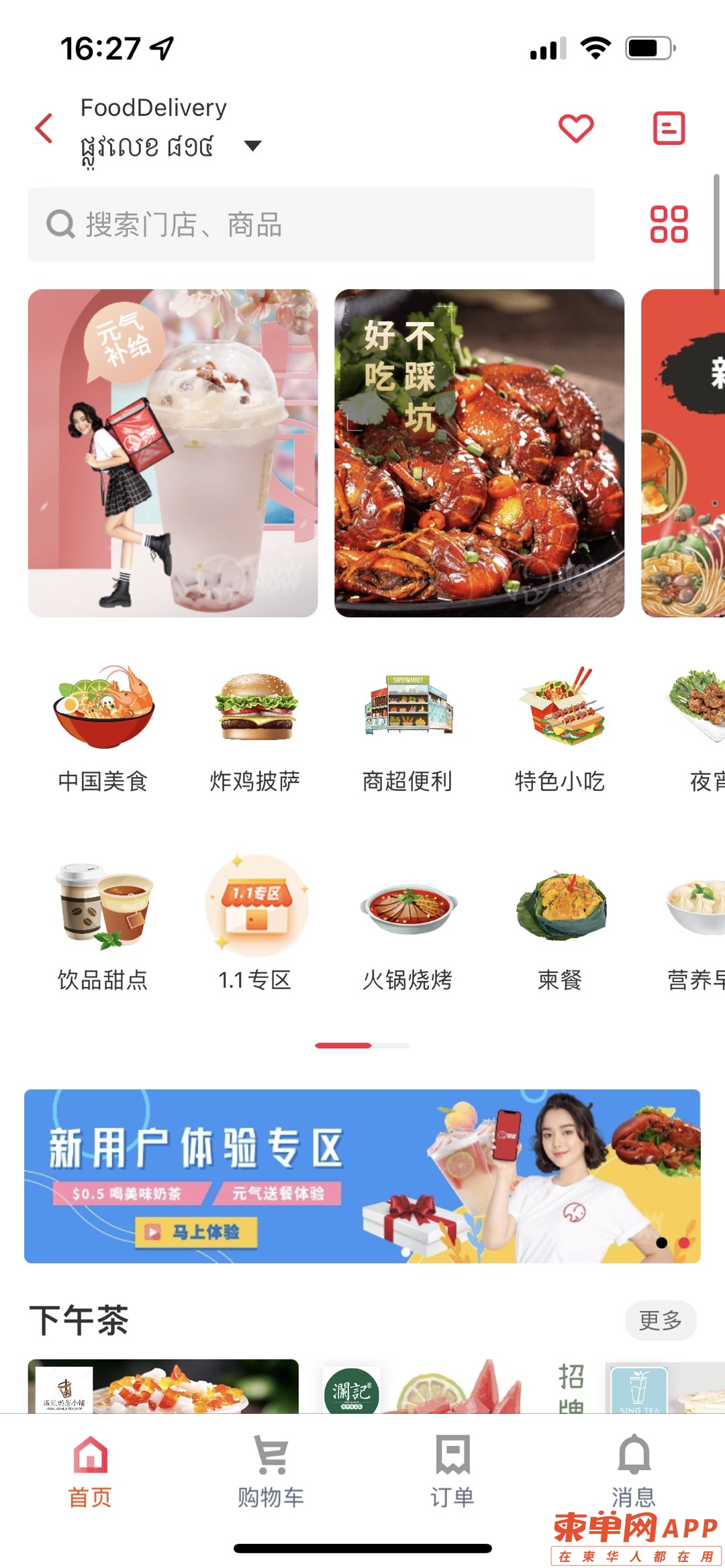Expand the delivery address dropdown
Viewport: 725px width, 1568px height.
coord(252,146)
